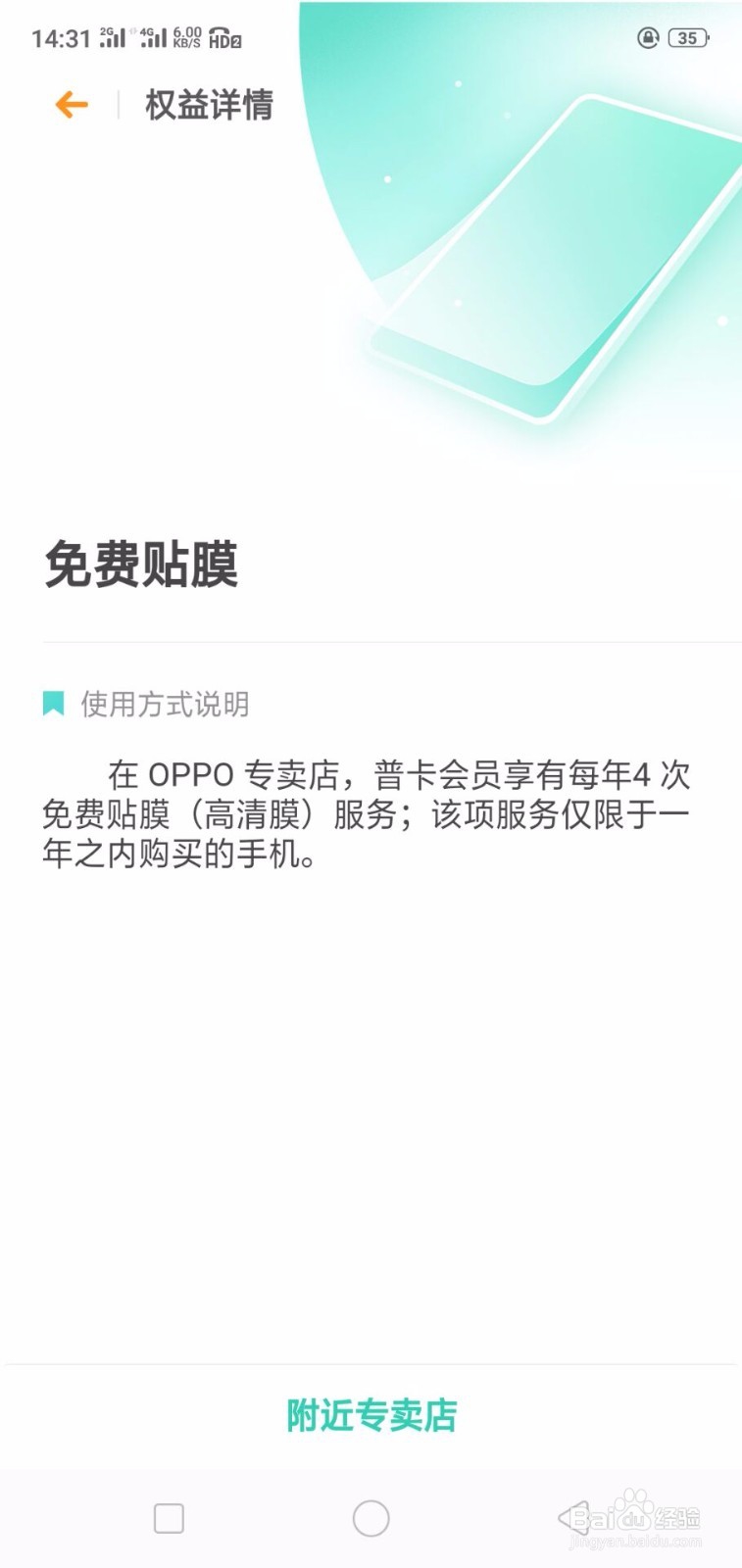Tap the alarm clock status bar icon
The width and height of the screenshot is (742, 1568).
pyautogui.click(x=647, y=38)
